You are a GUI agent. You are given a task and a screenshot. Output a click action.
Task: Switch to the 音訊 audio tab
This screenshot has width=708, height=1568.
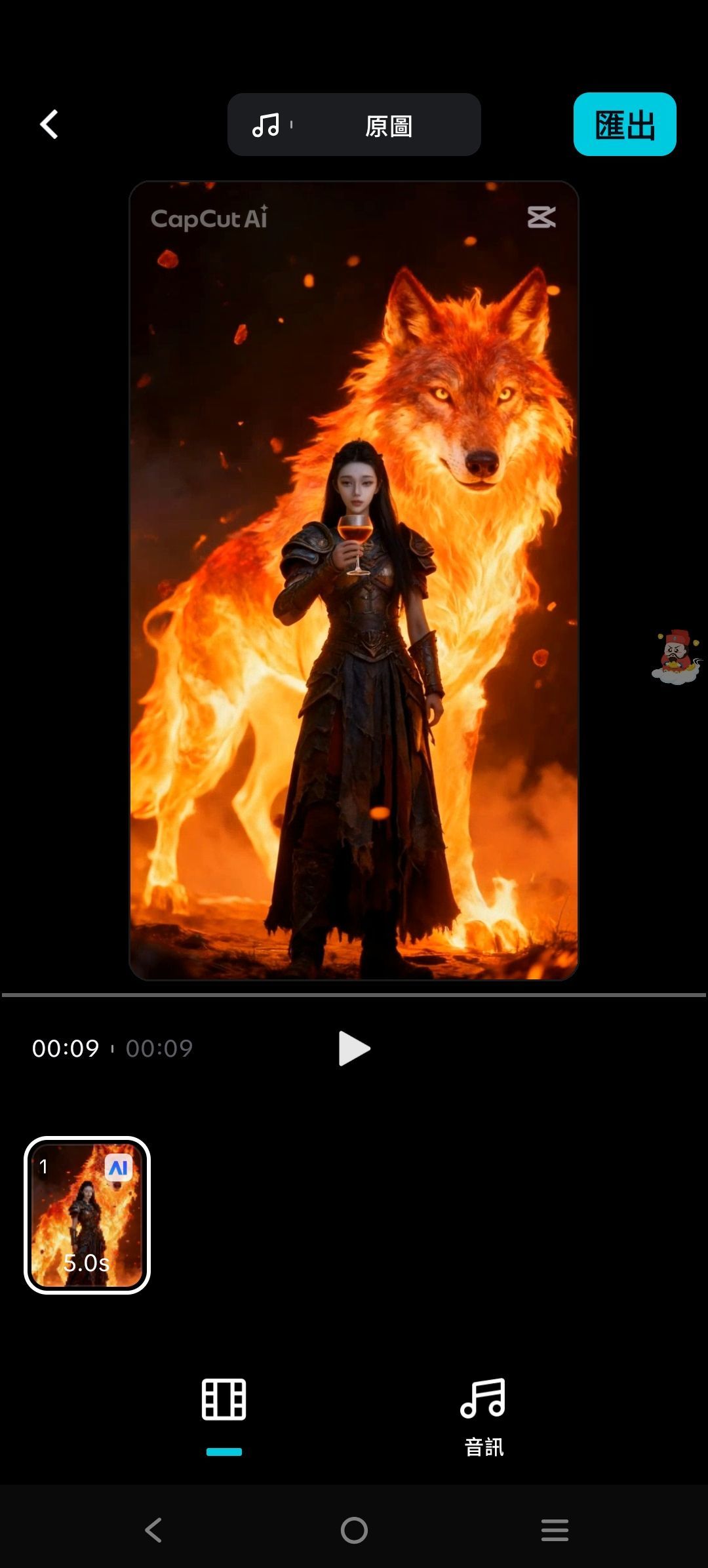pyautogui.click(x=484, y=1416)
